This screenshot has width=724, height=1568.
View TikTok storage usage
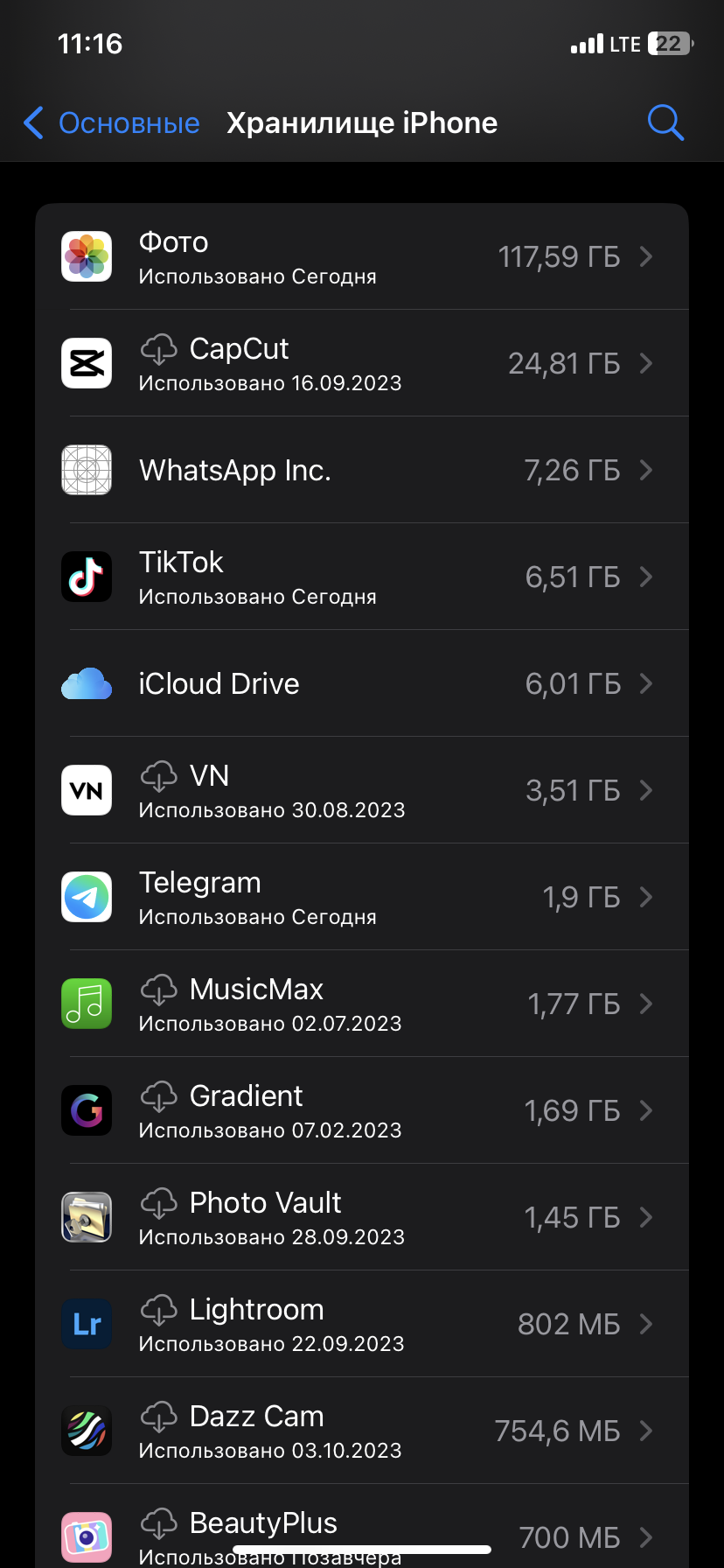tap(362, 577)
